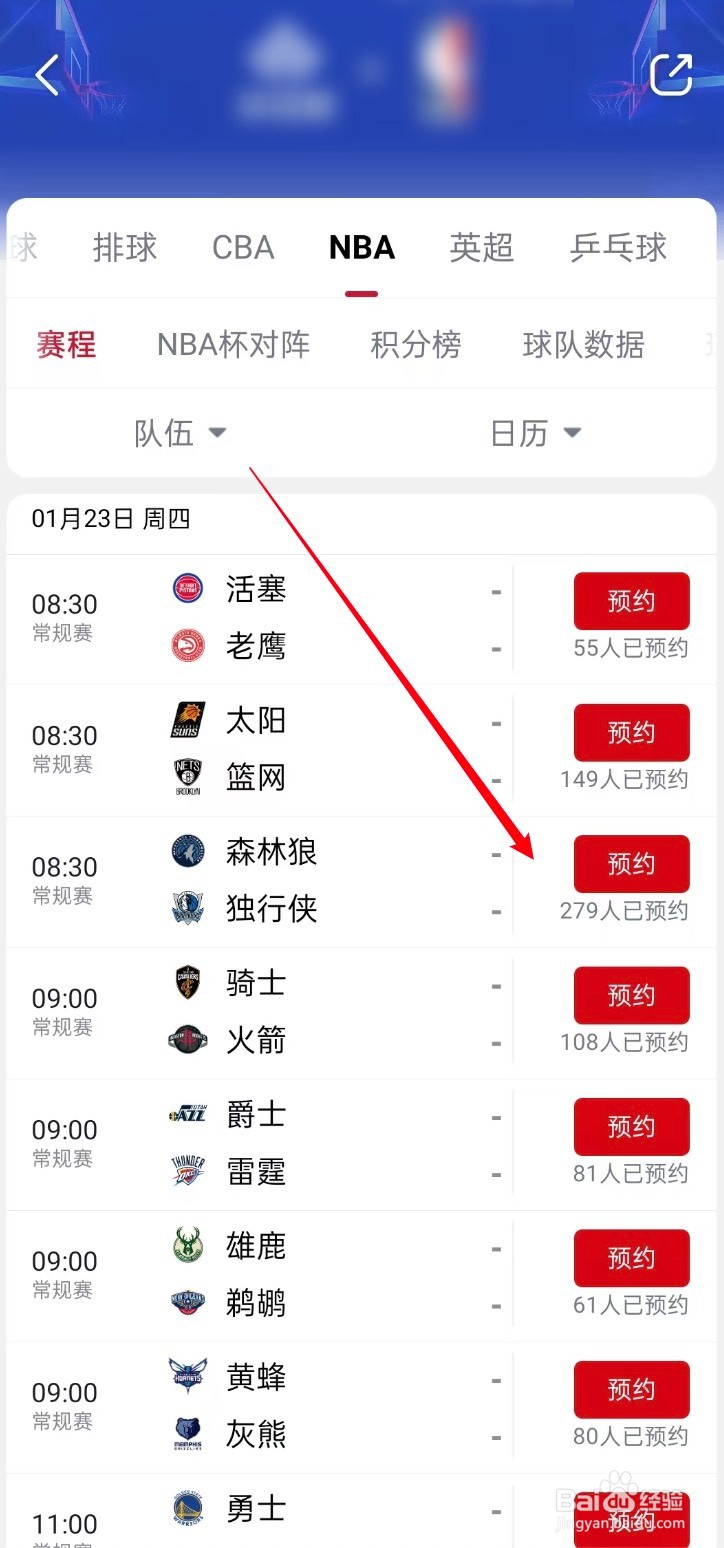Select the Cavaliers (骑士) logo
This screenshot has height=1548, width=724.
[186, 983]
